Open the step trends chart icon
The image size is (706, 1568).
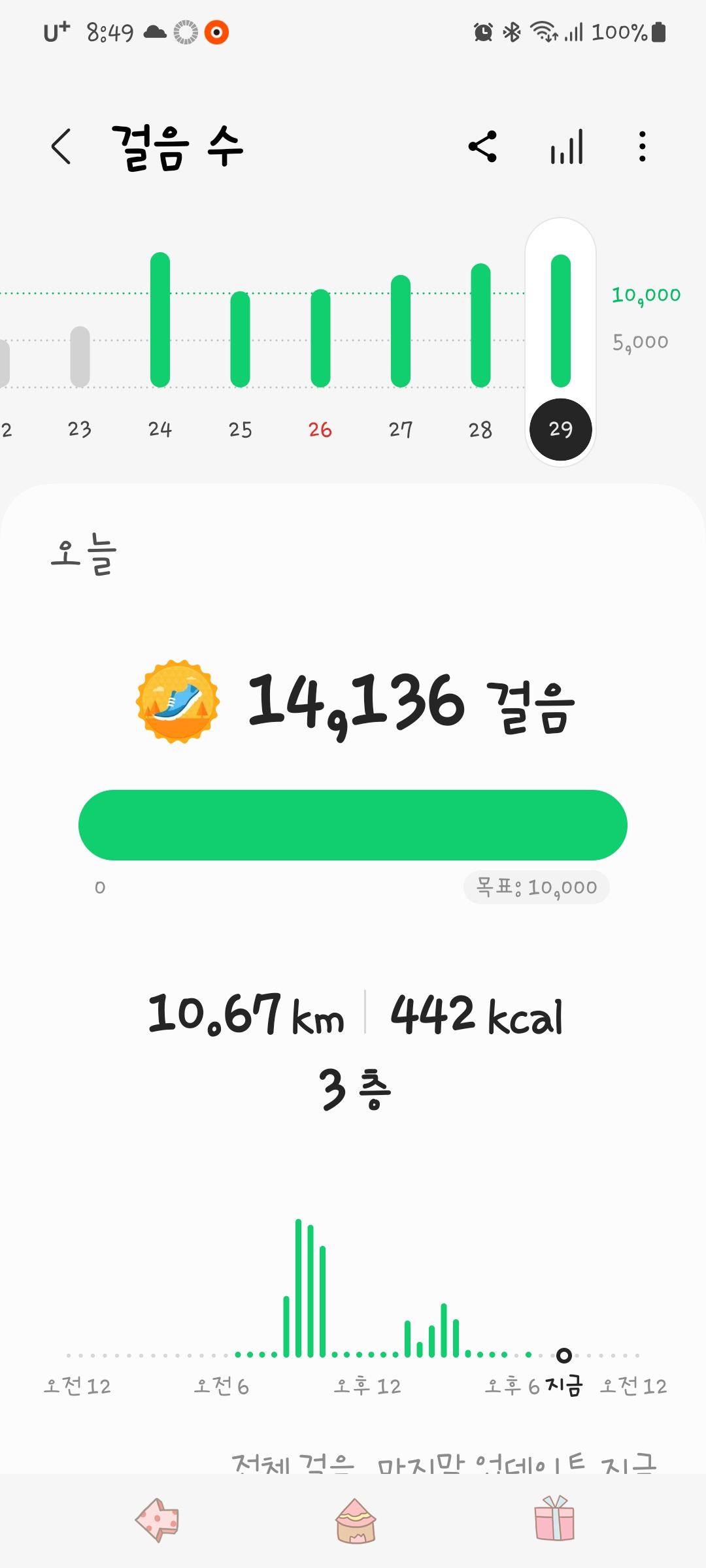(567, 146)
